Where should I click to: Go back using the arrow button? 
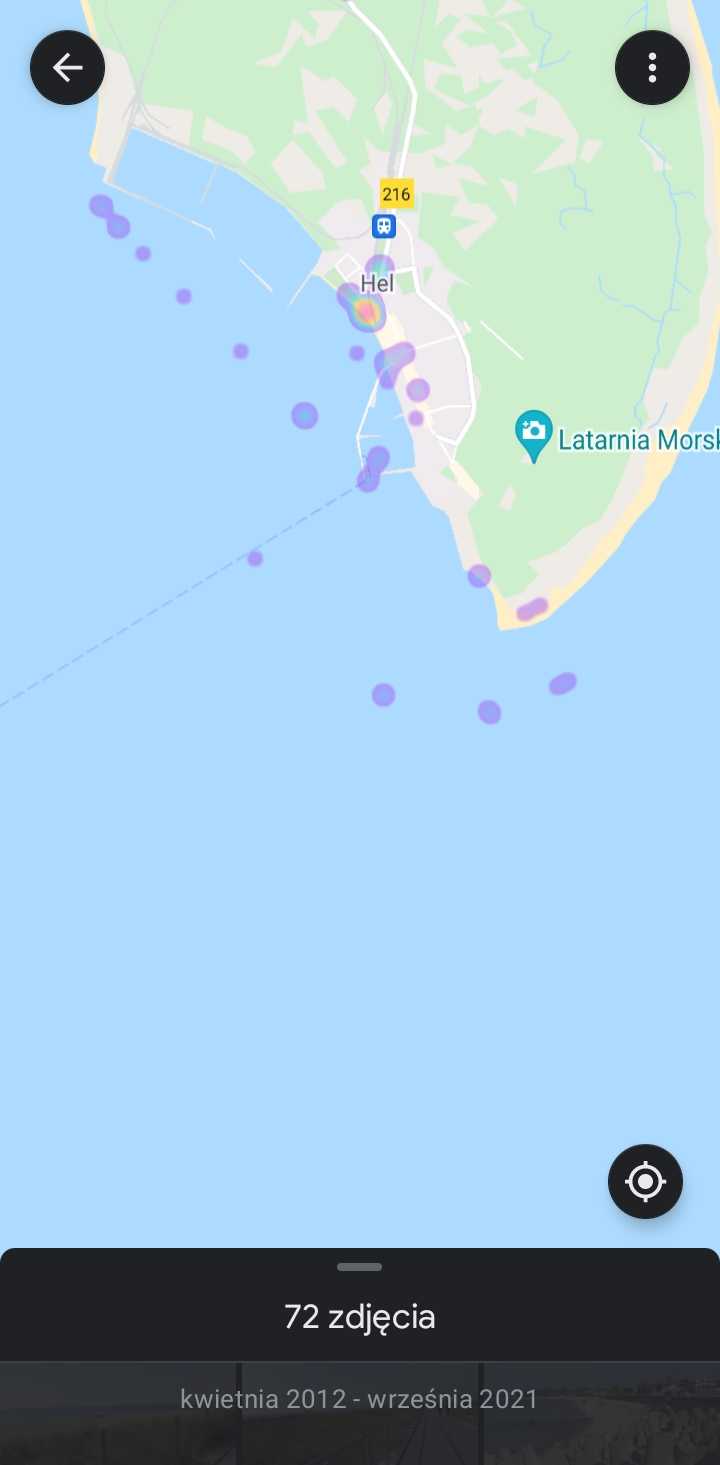coord(67,68)
